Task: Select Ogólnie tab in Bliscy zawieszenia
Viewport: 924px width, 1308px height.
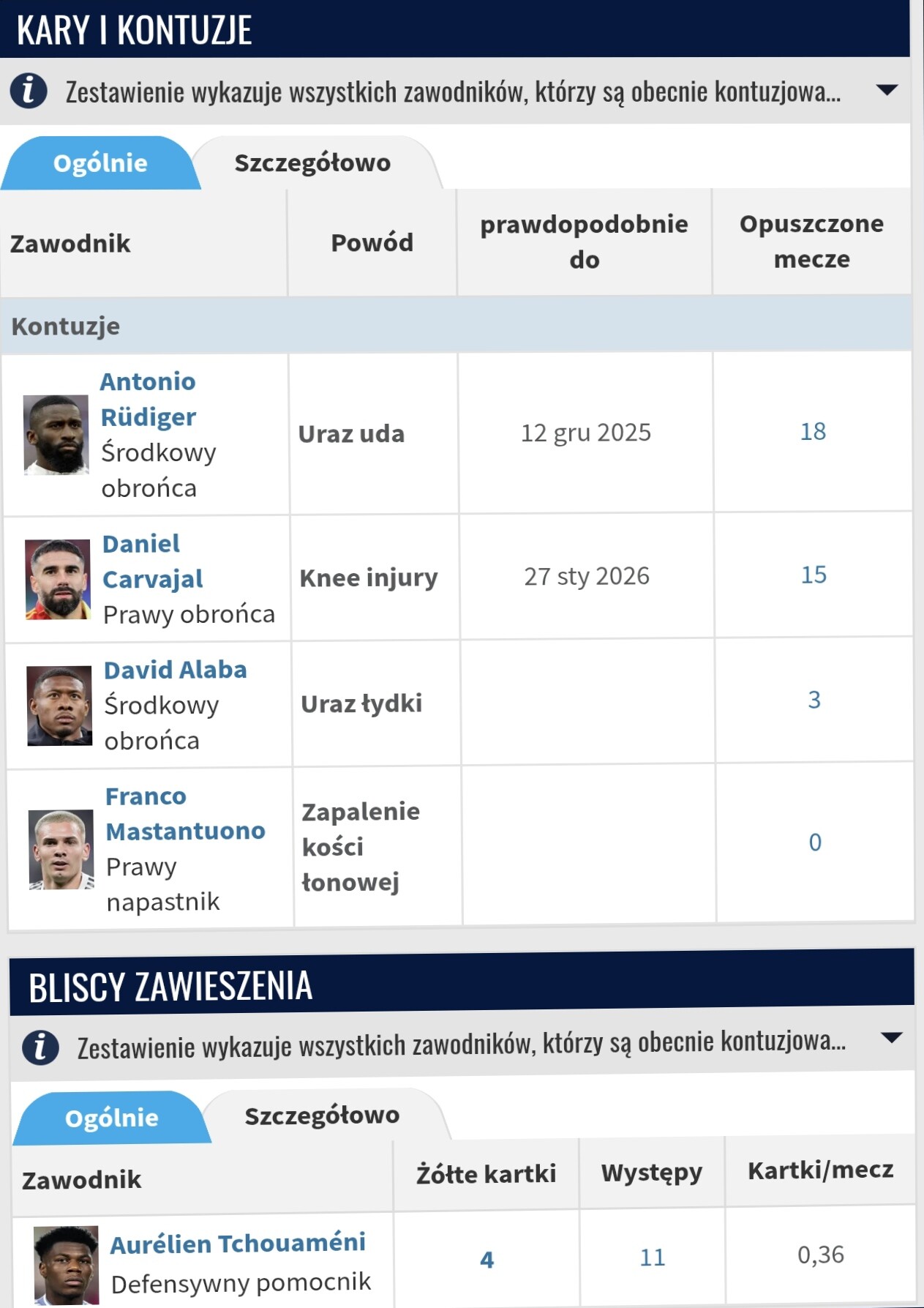Action: tap(111, 1118)
